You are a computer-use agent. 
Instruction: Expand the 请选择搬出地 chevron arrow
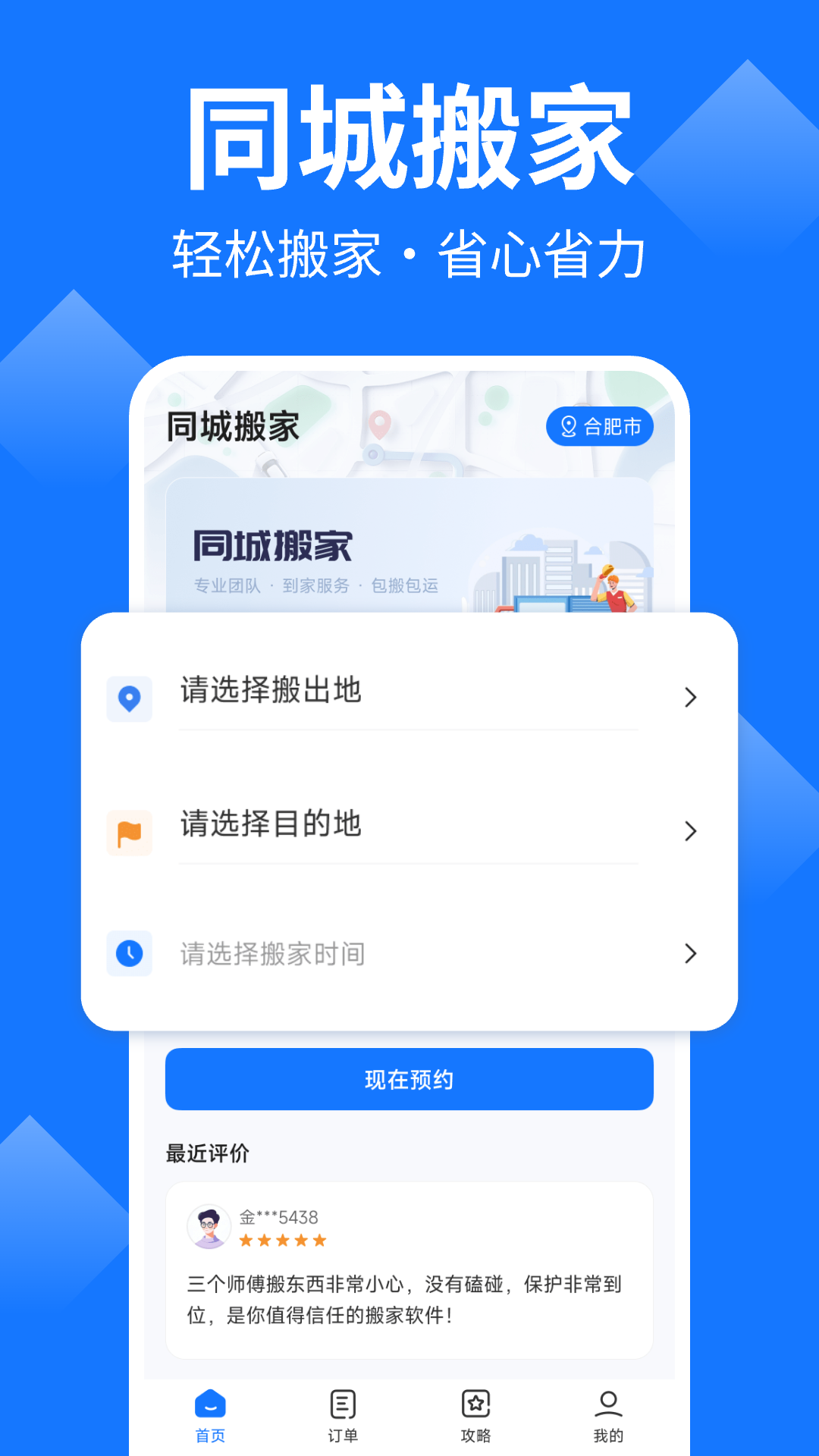point(689,698)
